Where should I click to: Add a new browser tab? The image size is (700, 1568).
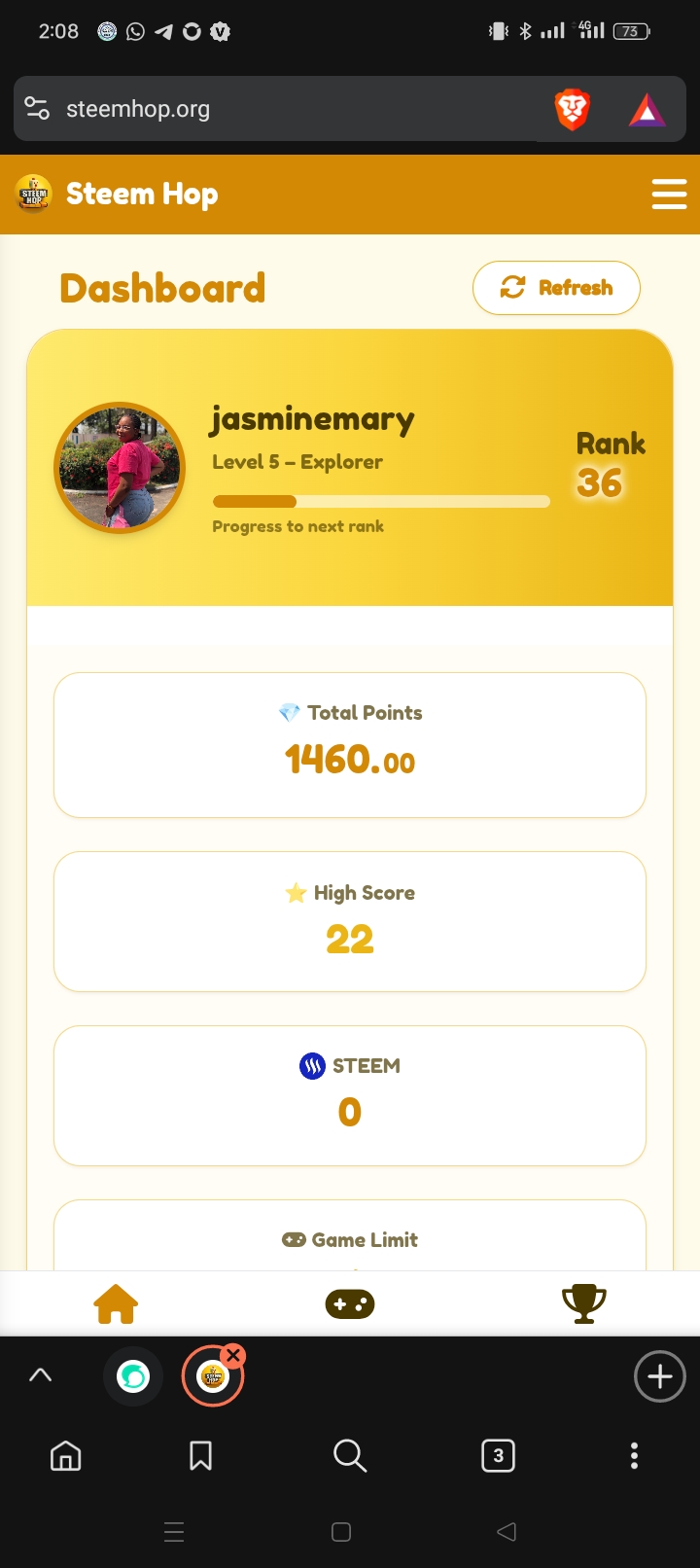click(x=660, y=1376)
